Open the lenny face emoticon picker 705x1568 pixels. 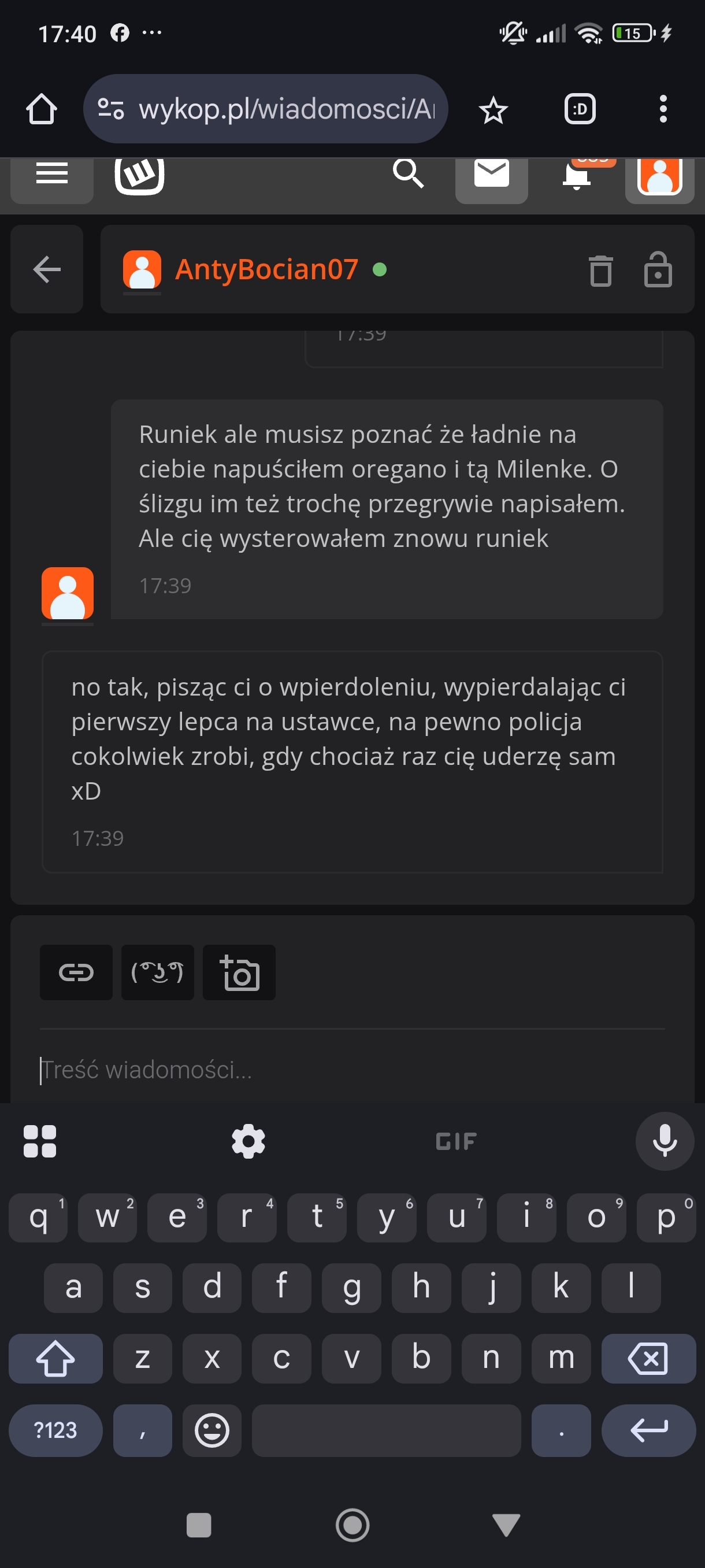(x=158, y=972)
